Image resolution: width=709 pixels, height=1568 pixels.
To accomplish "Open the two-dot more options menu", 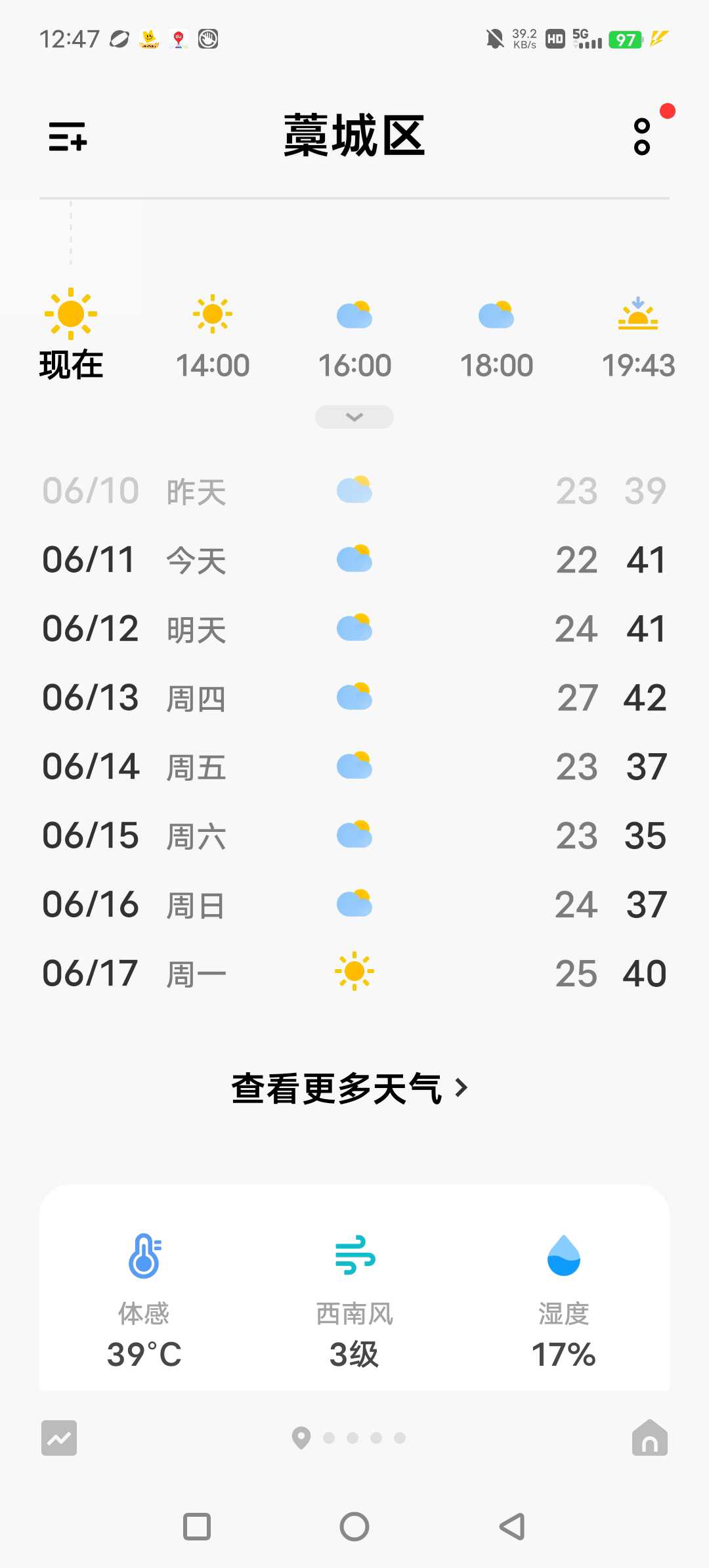I will click(642, 137).
